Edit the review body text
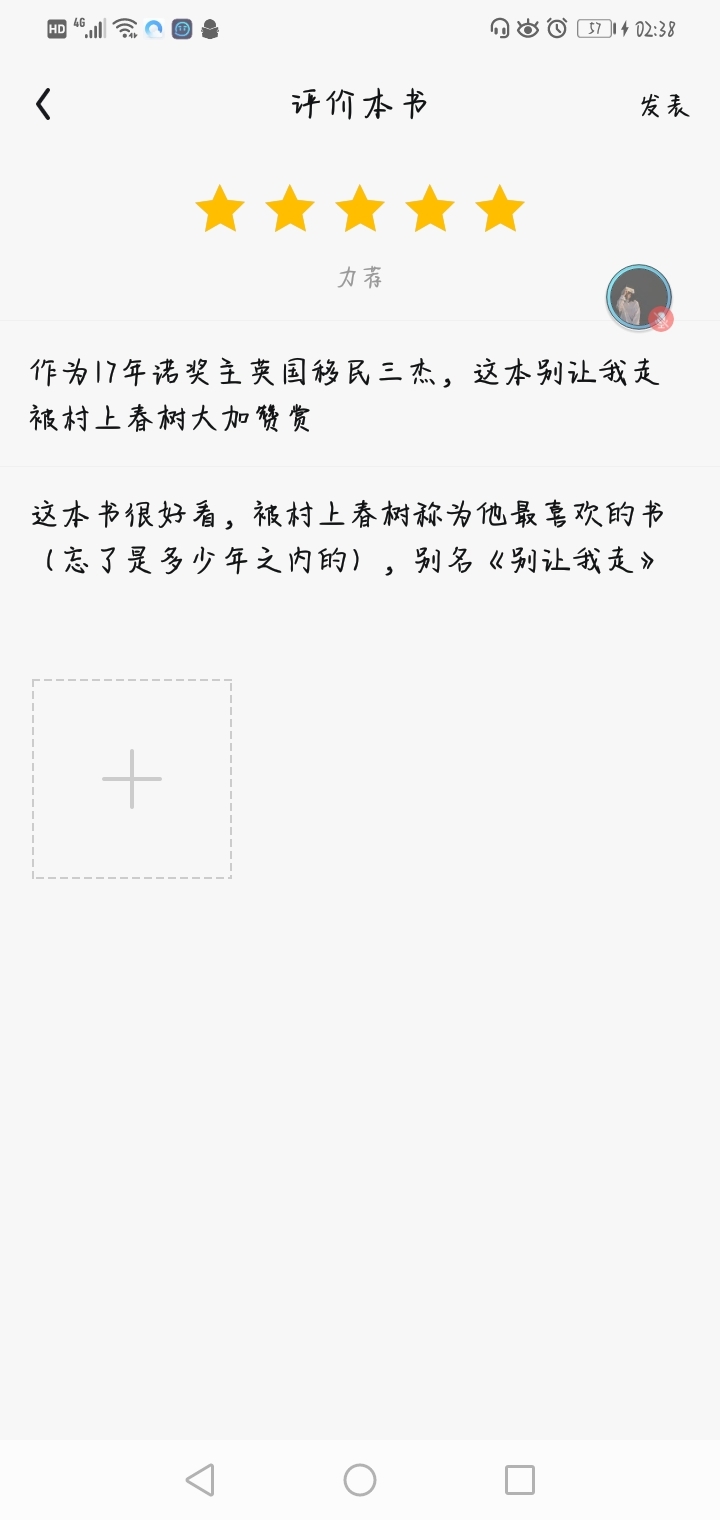Viewport: 720px width, 1520px height. (360, 538)
